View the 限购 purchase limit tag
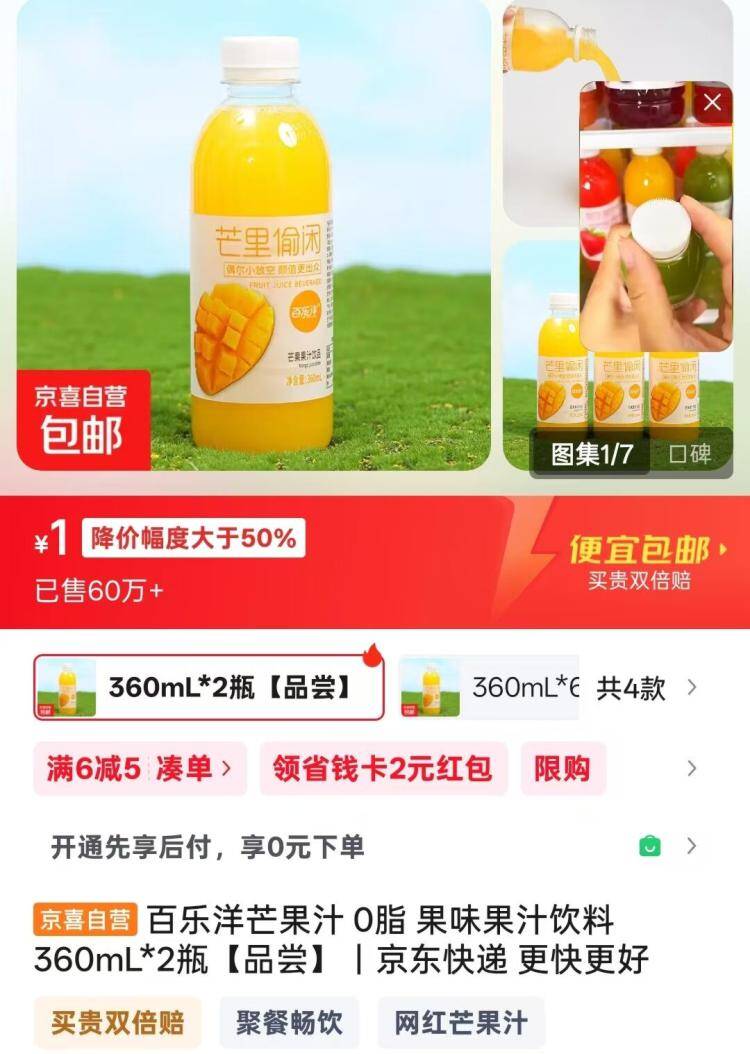The width and height of the screenshot is (750, 1054). pos(562,769)
